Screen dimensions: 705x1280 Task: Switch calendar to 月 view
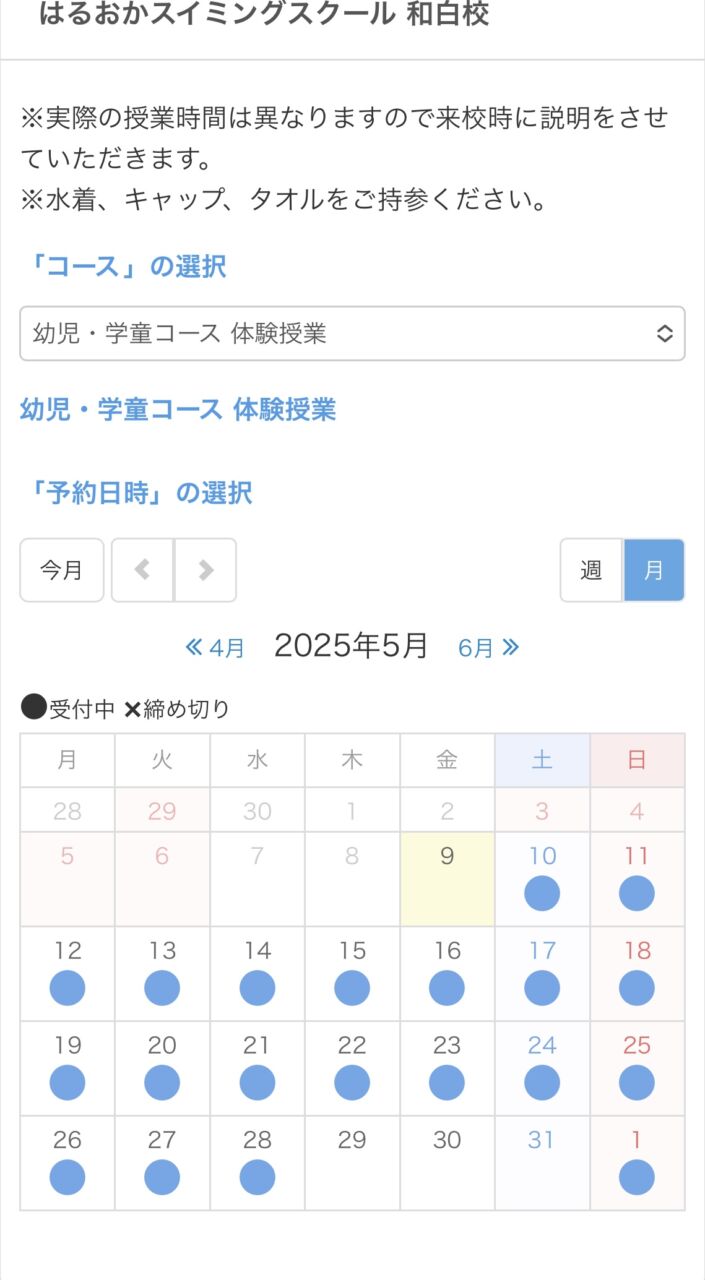654,570
